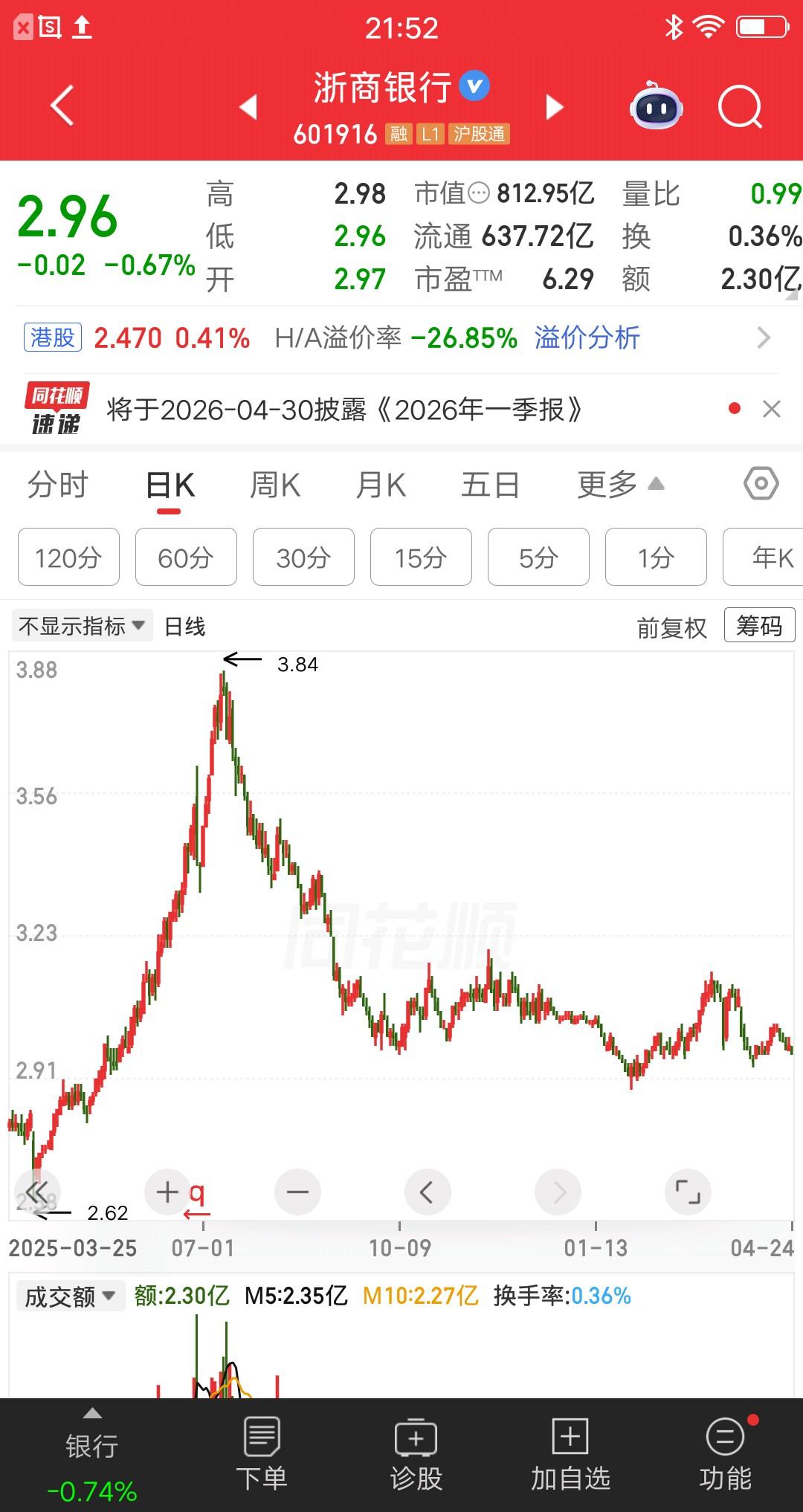Image resolution: width=803 pixels, height=1512 pixels.
Task: Zoom in on the K-line chart
Action: point(167,1192)
